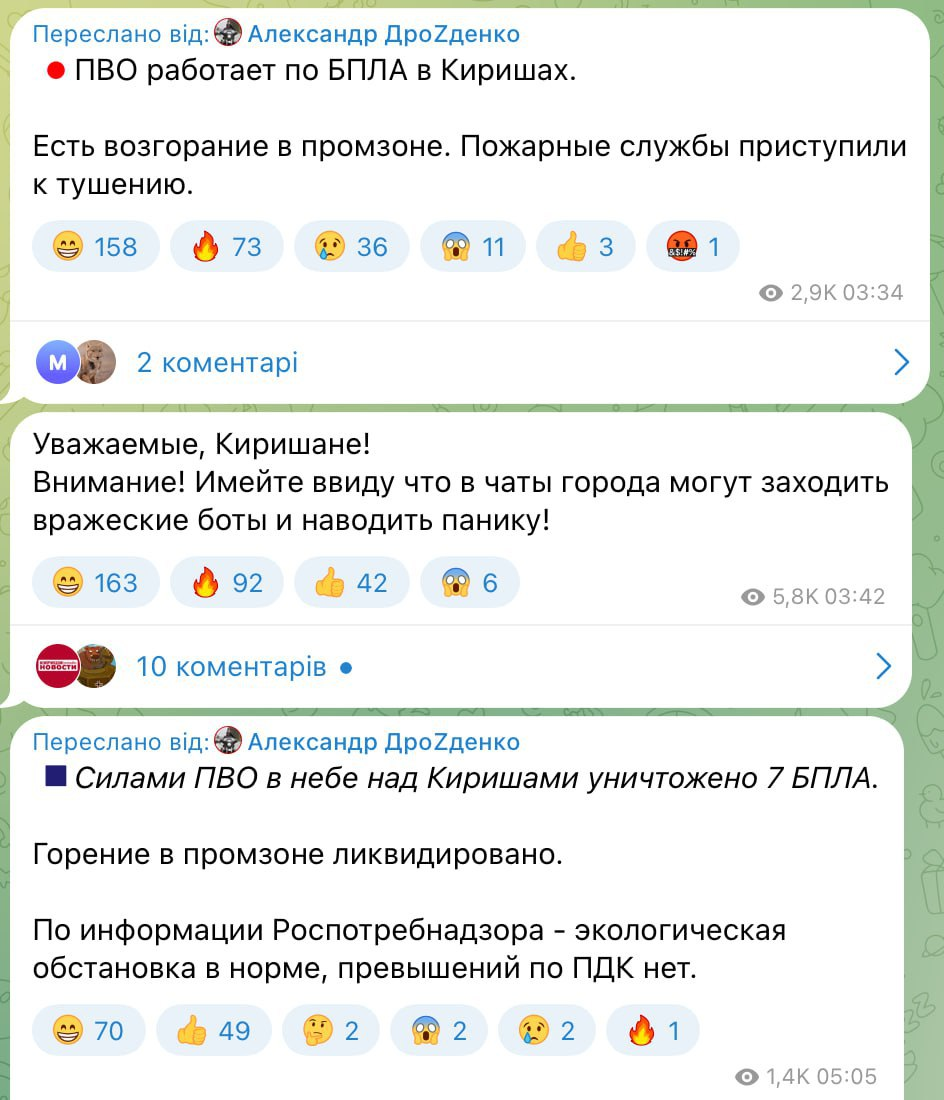Add fire reaction showing 73
This screenshot has height=1100, width=944.
[x=227, y=246]
